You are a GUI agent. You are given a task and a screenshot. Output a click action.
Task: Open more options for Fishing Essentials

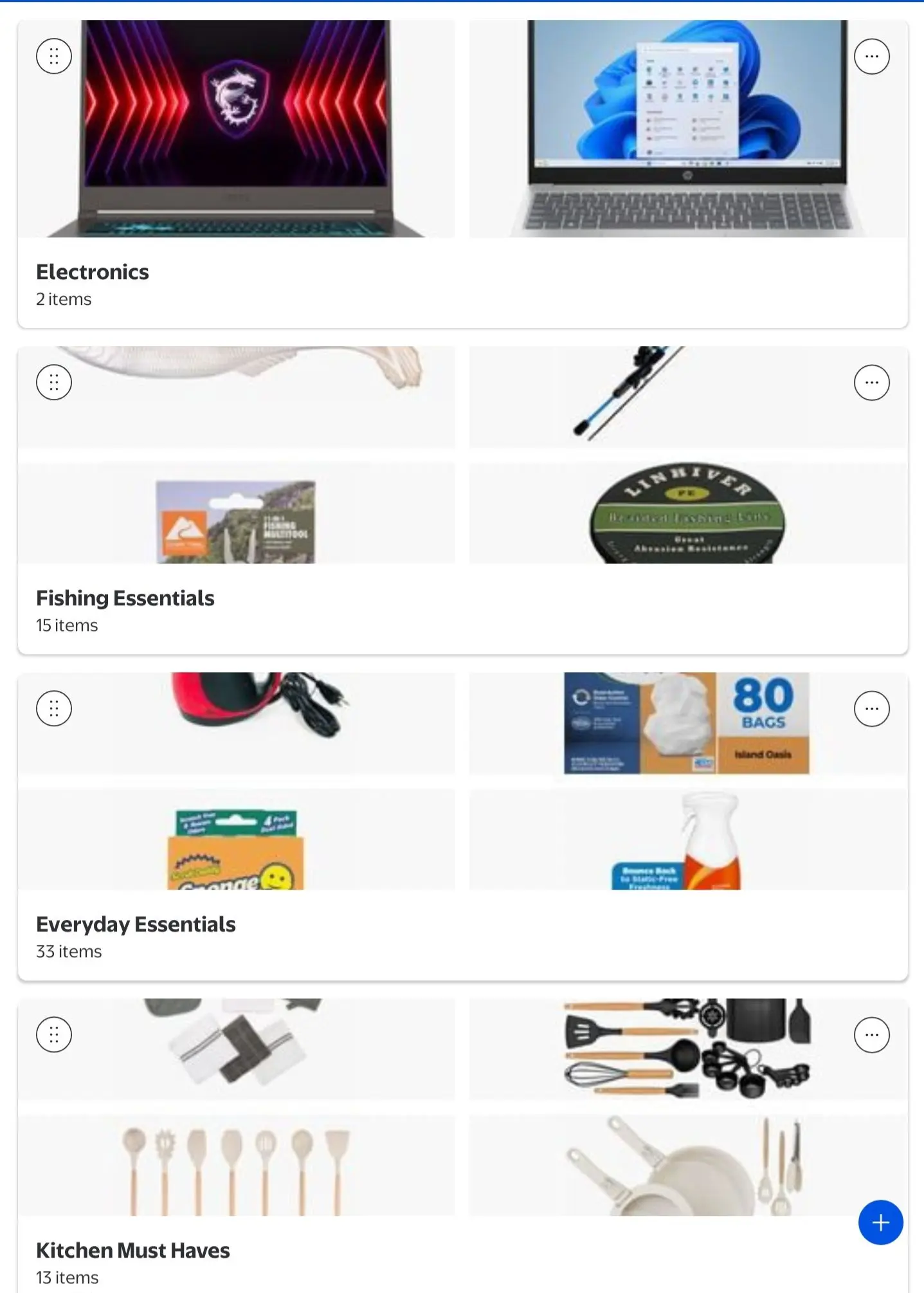(x=871, y=383)
